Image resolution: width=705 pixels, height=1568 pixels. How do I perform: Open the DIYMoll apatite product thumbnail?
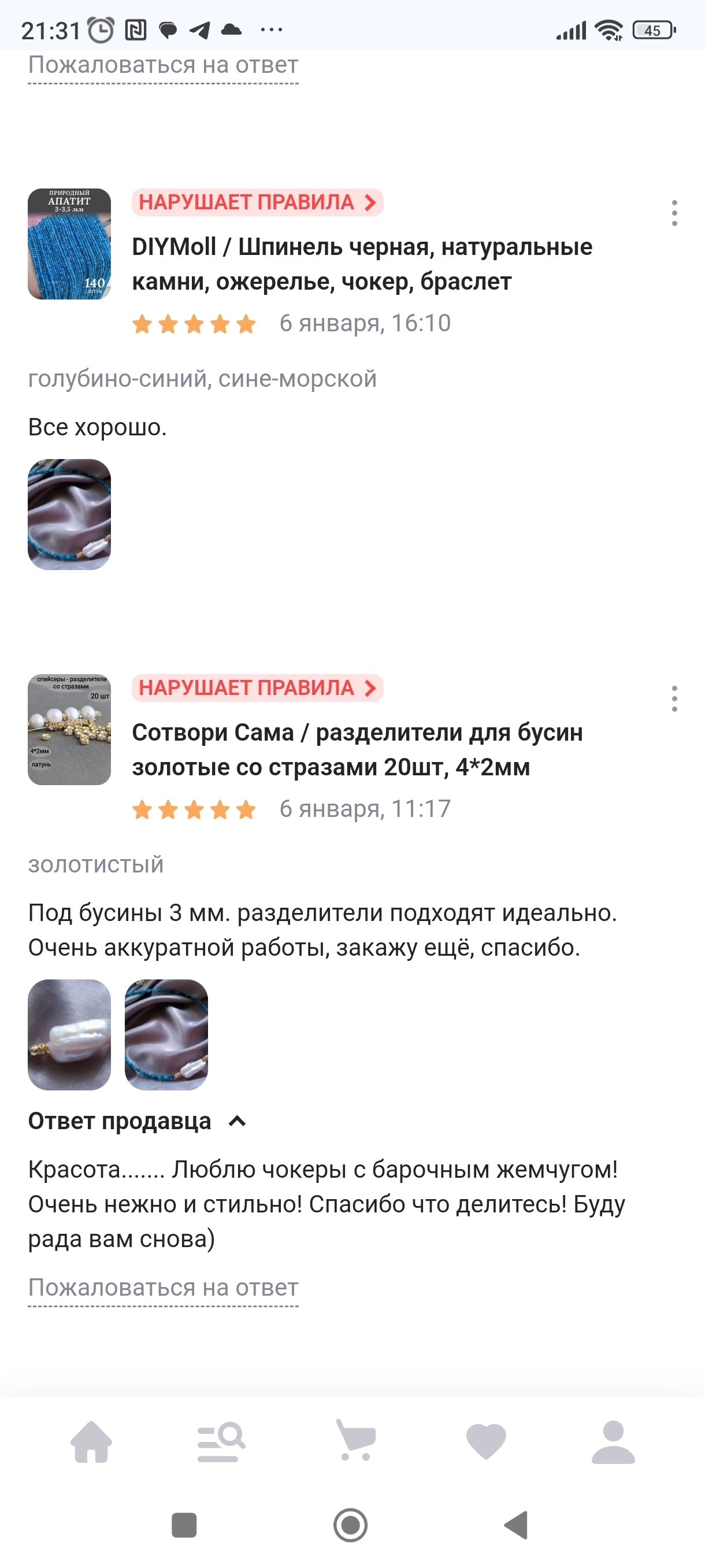(69, 243)
